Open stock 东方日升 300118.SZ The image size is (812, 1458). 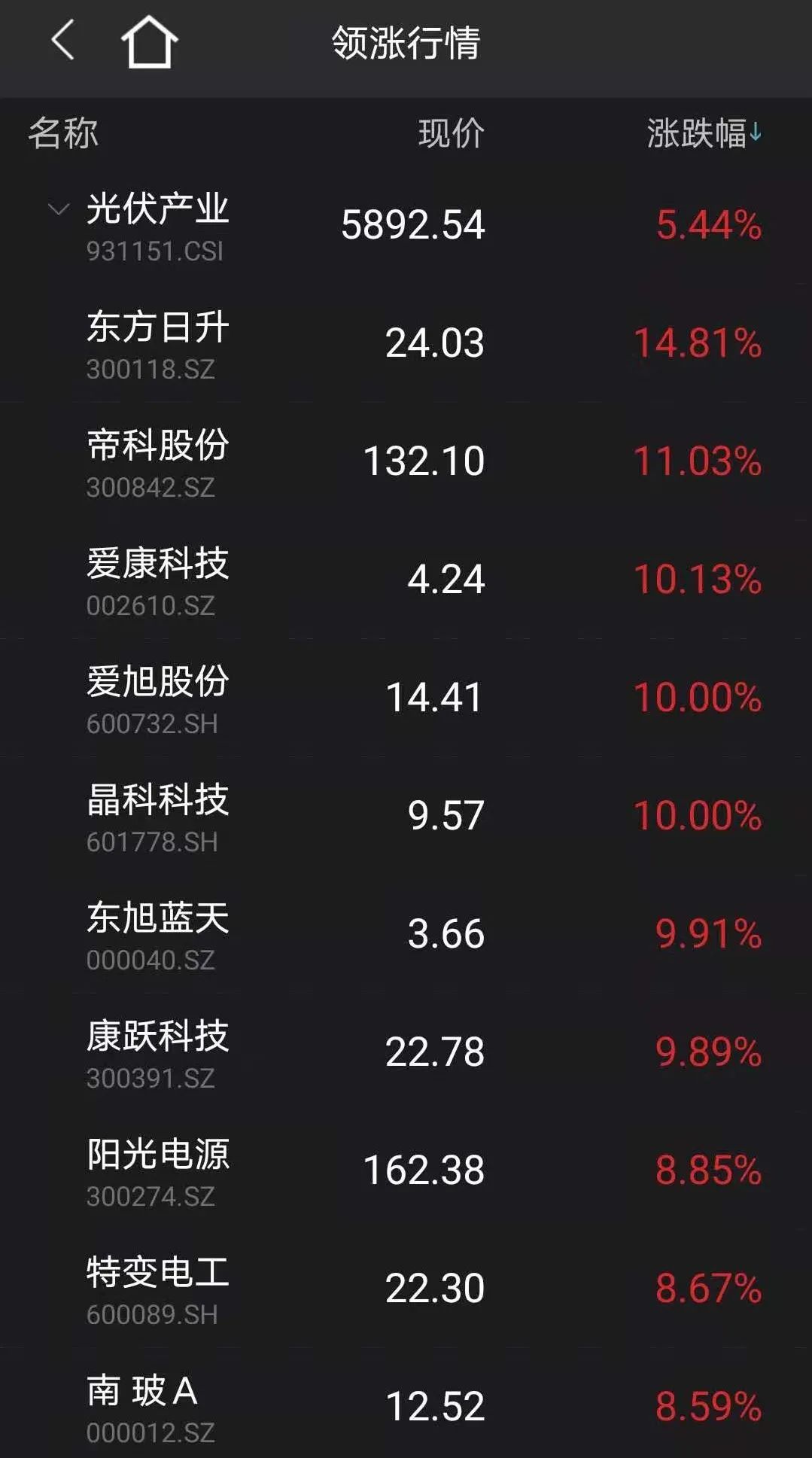click(406, 343)
